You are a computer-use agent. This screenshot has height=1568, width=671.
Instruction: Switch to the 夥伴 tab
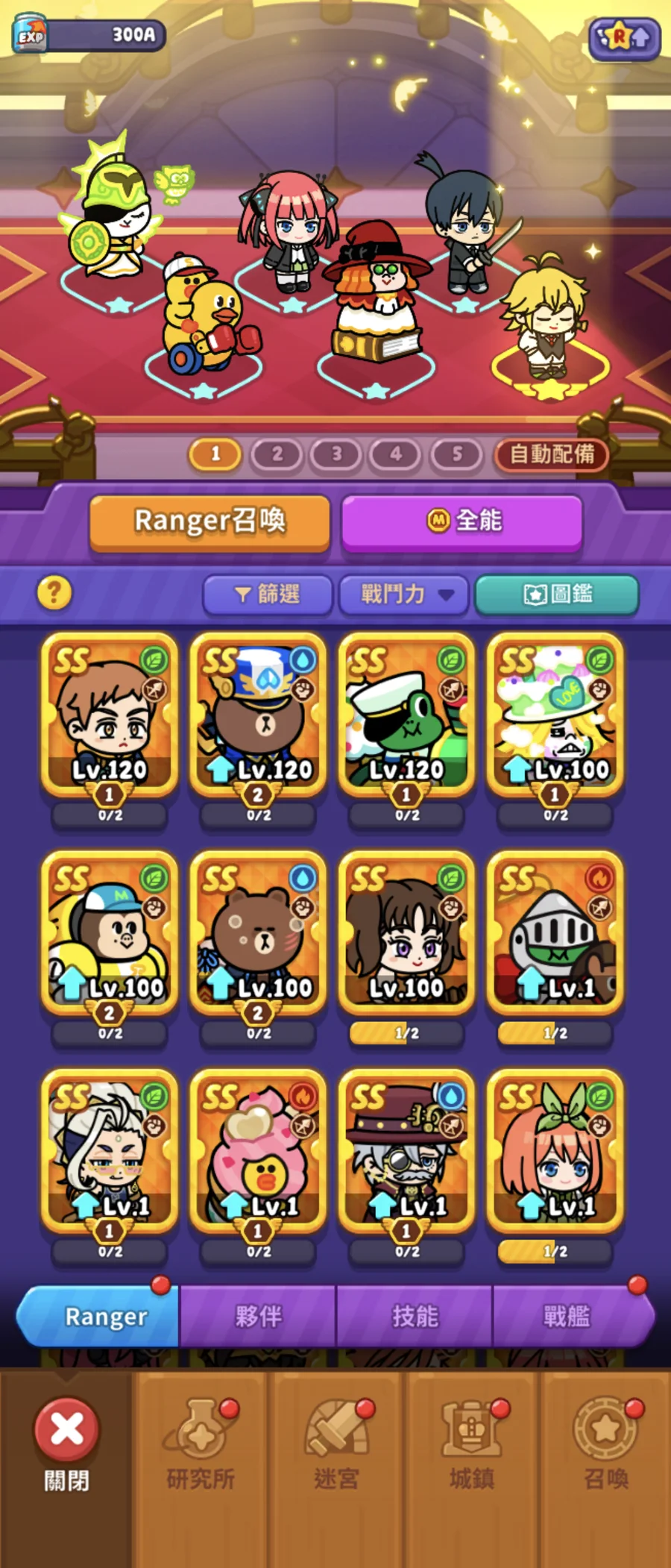point(258,1316)
